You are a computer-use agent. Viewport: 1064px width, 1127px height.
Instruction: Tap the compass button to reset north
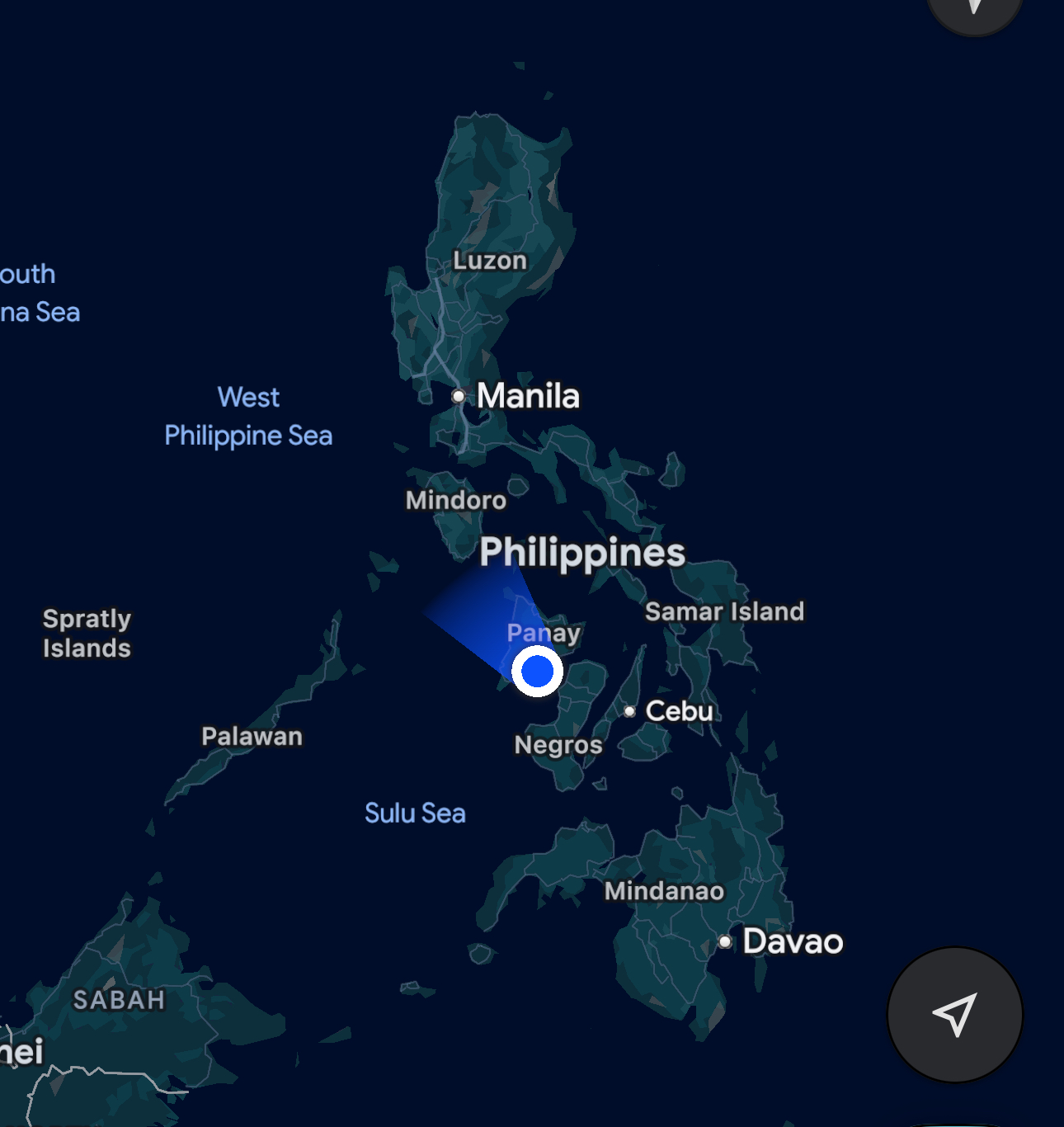click(x=975, y=8)
